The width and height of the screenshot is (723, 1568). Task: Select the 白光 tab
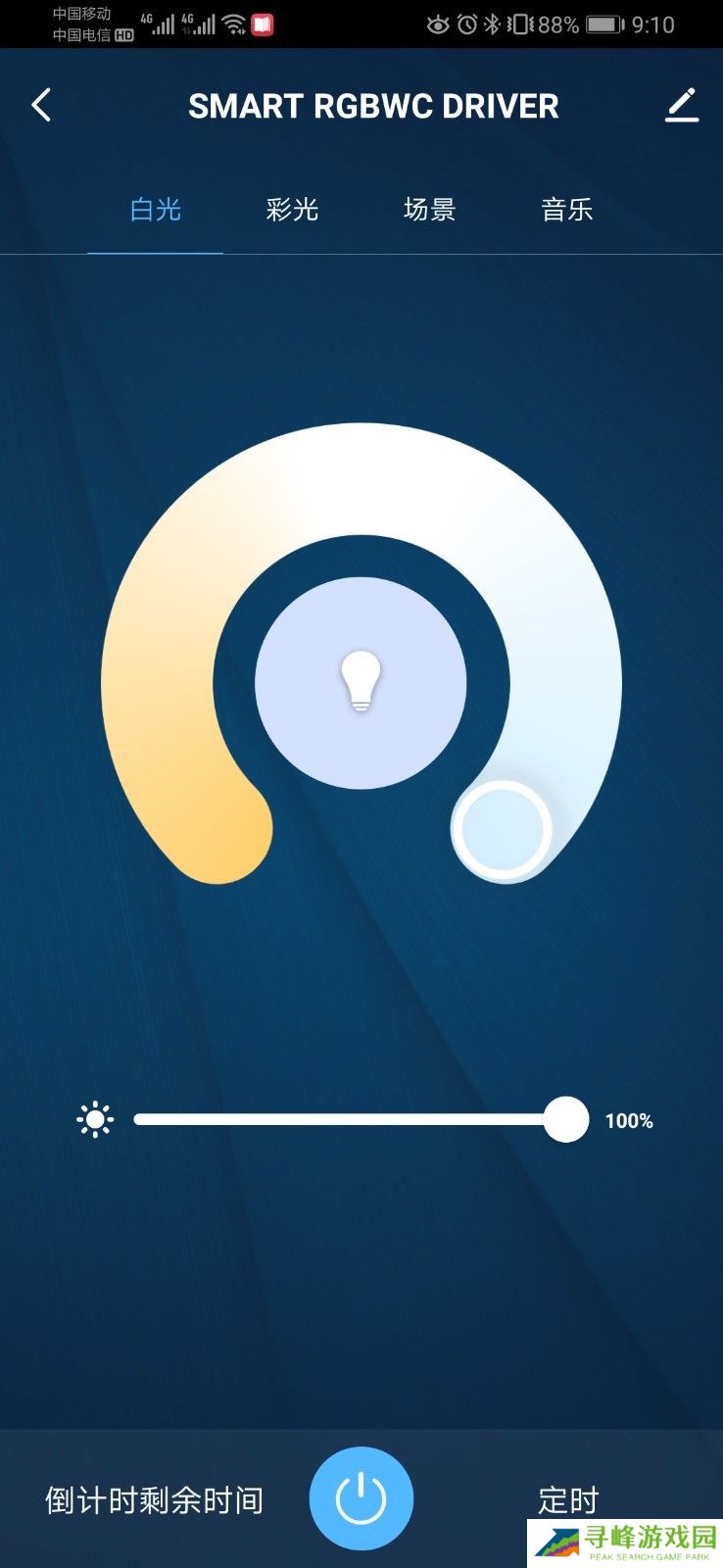[156, 210]
